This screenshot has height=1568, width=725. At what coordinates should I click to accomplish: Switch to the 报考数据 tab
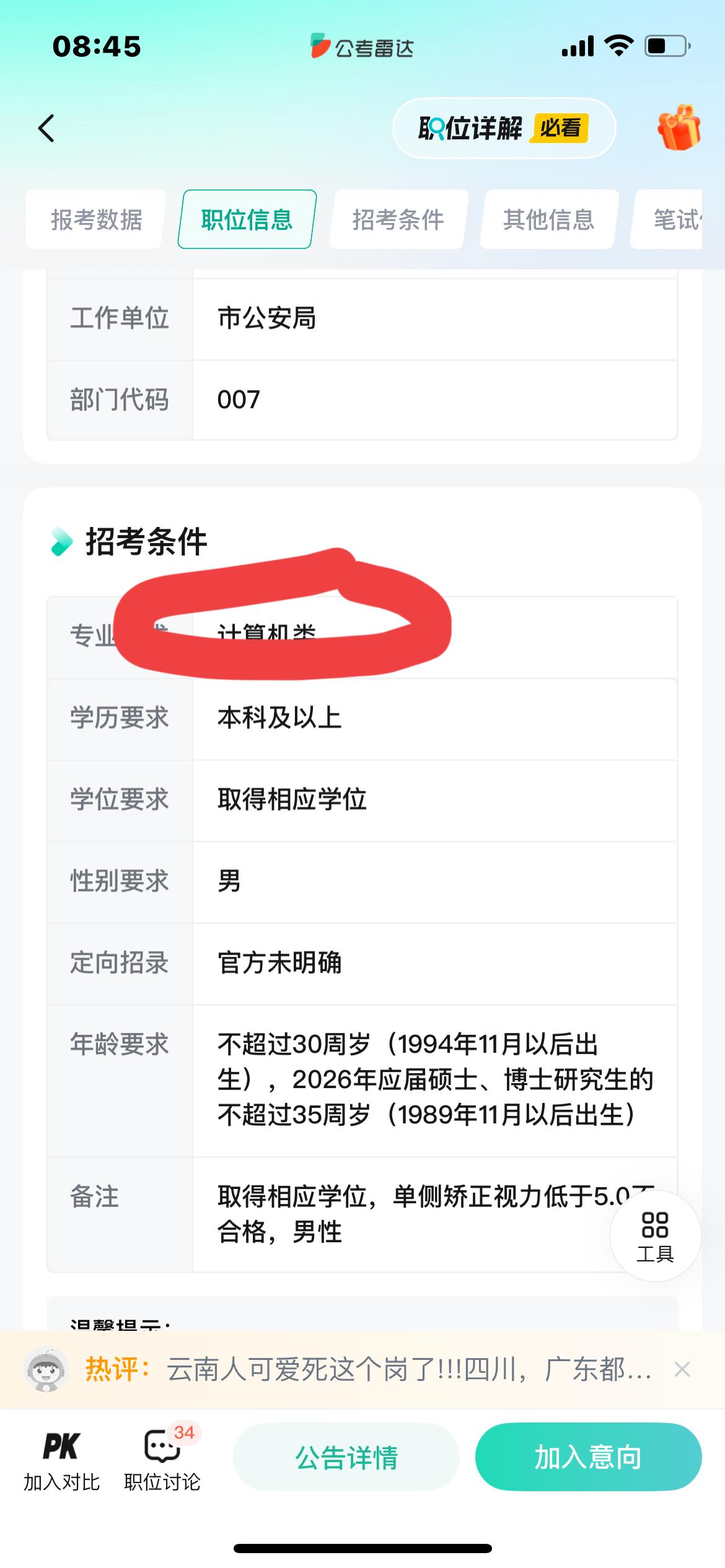click(x=95, y=220)
